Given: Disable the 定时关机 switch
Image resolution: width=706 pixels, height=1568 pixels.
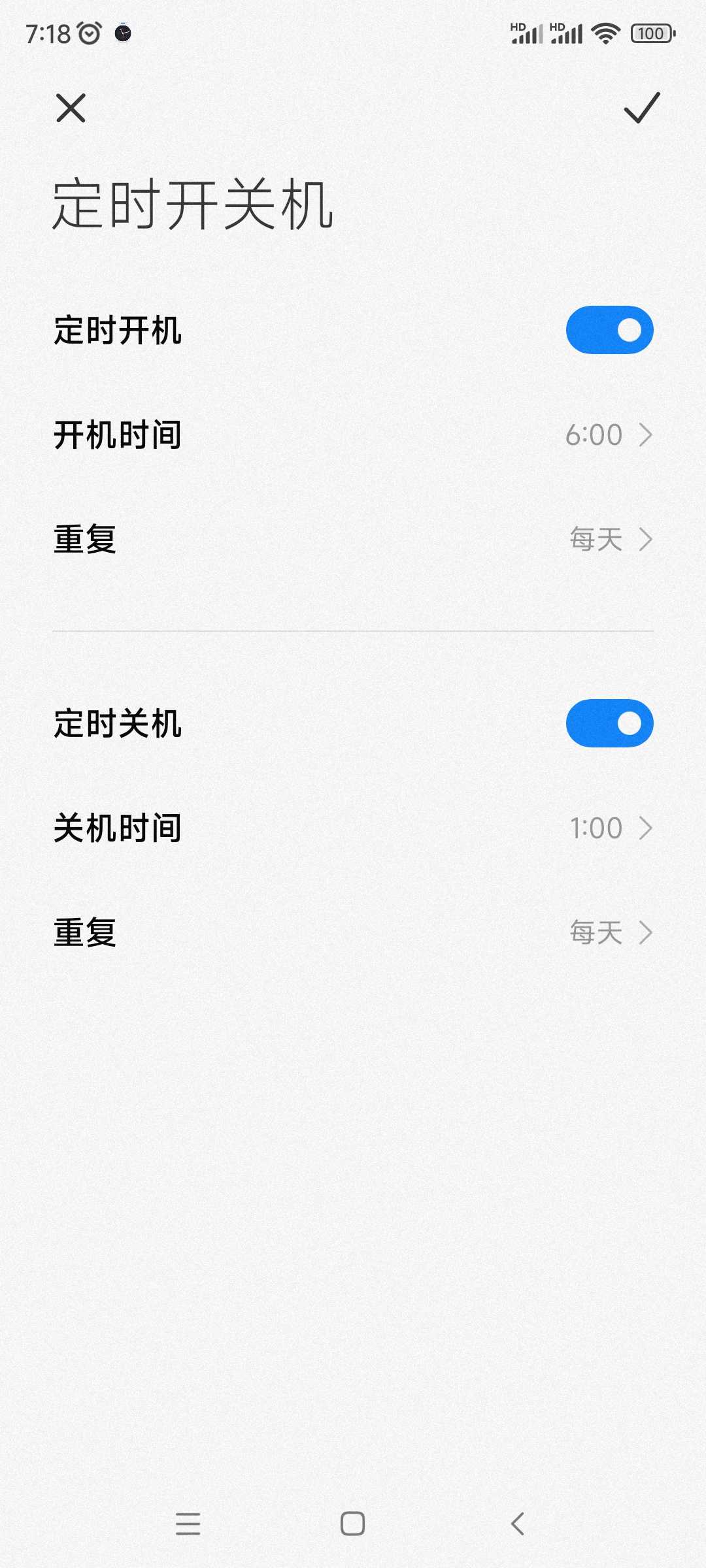Looking at the screenshot, I should point(609,723).
